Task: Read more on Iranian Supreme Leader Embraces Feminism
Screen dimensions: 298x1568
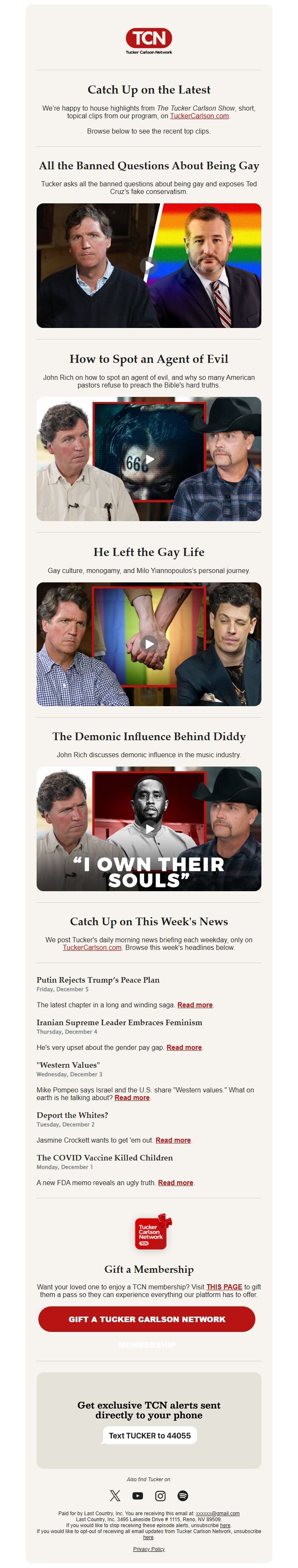Action: pyautogui.click(x=184, y=1048)
